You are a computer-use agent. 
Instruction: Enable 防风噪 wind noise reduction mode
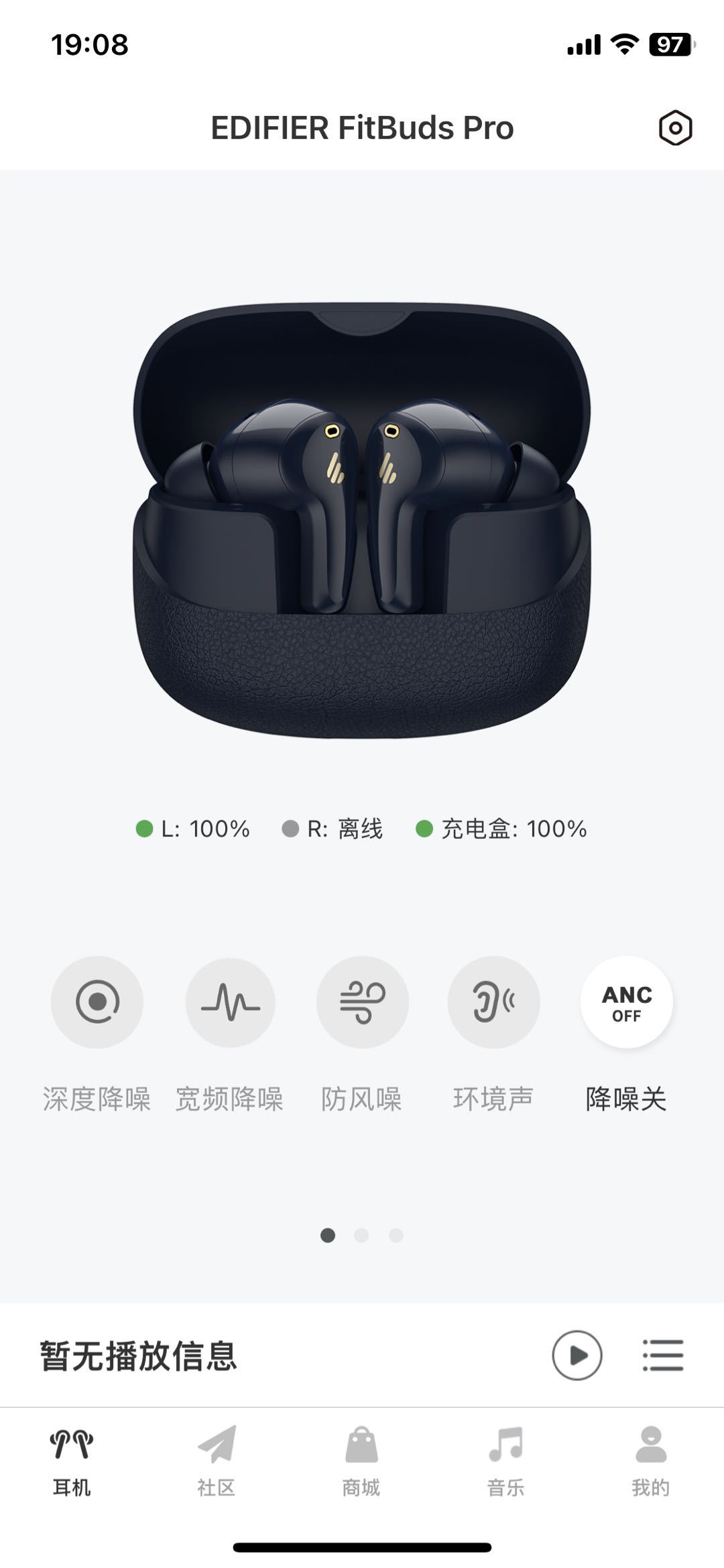(x=362, y=1002)
